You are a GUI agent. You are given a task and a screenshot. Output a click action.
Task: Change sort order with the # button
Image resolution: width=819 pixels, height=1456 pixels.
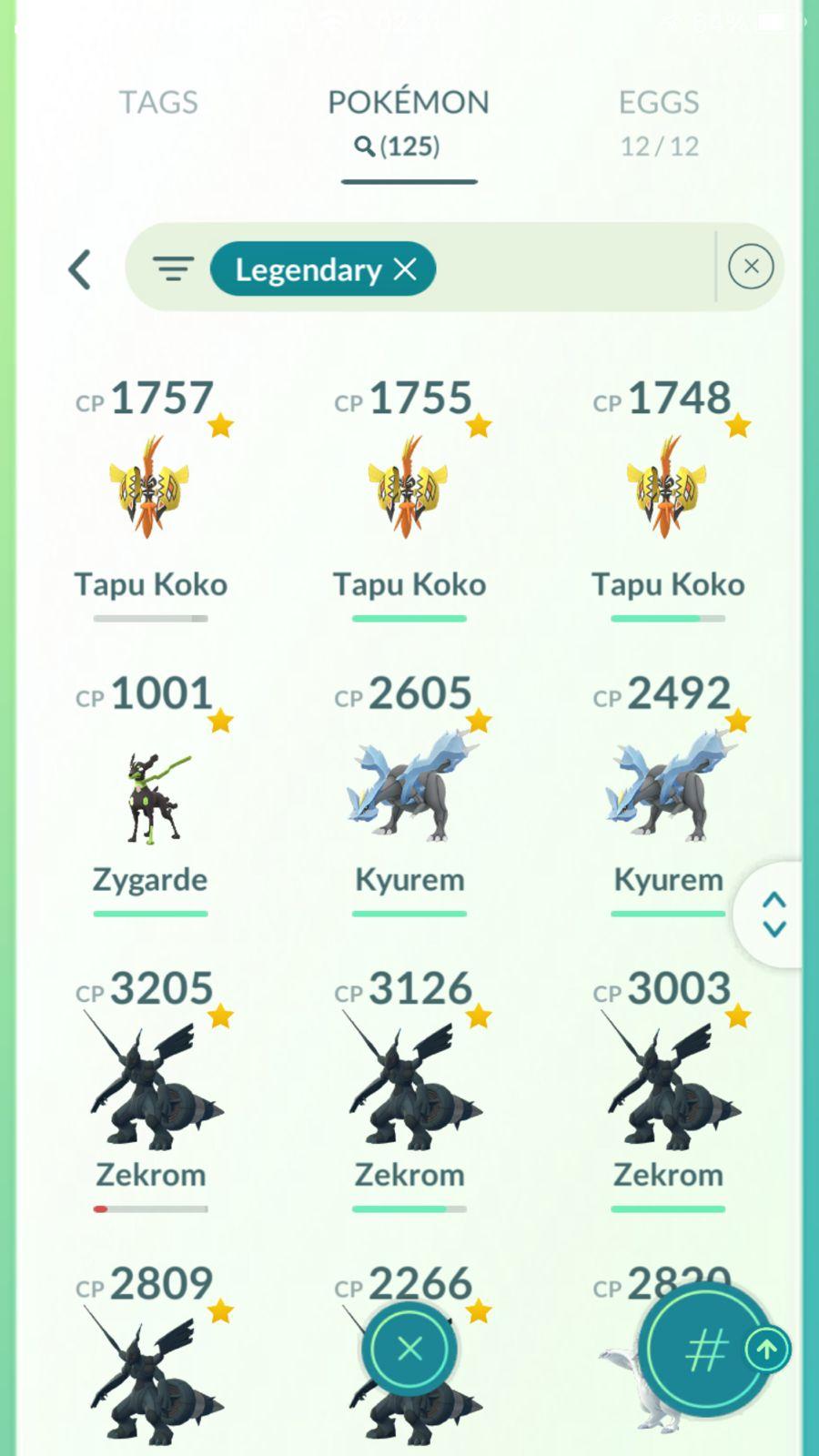click(x=705, y=1350)
